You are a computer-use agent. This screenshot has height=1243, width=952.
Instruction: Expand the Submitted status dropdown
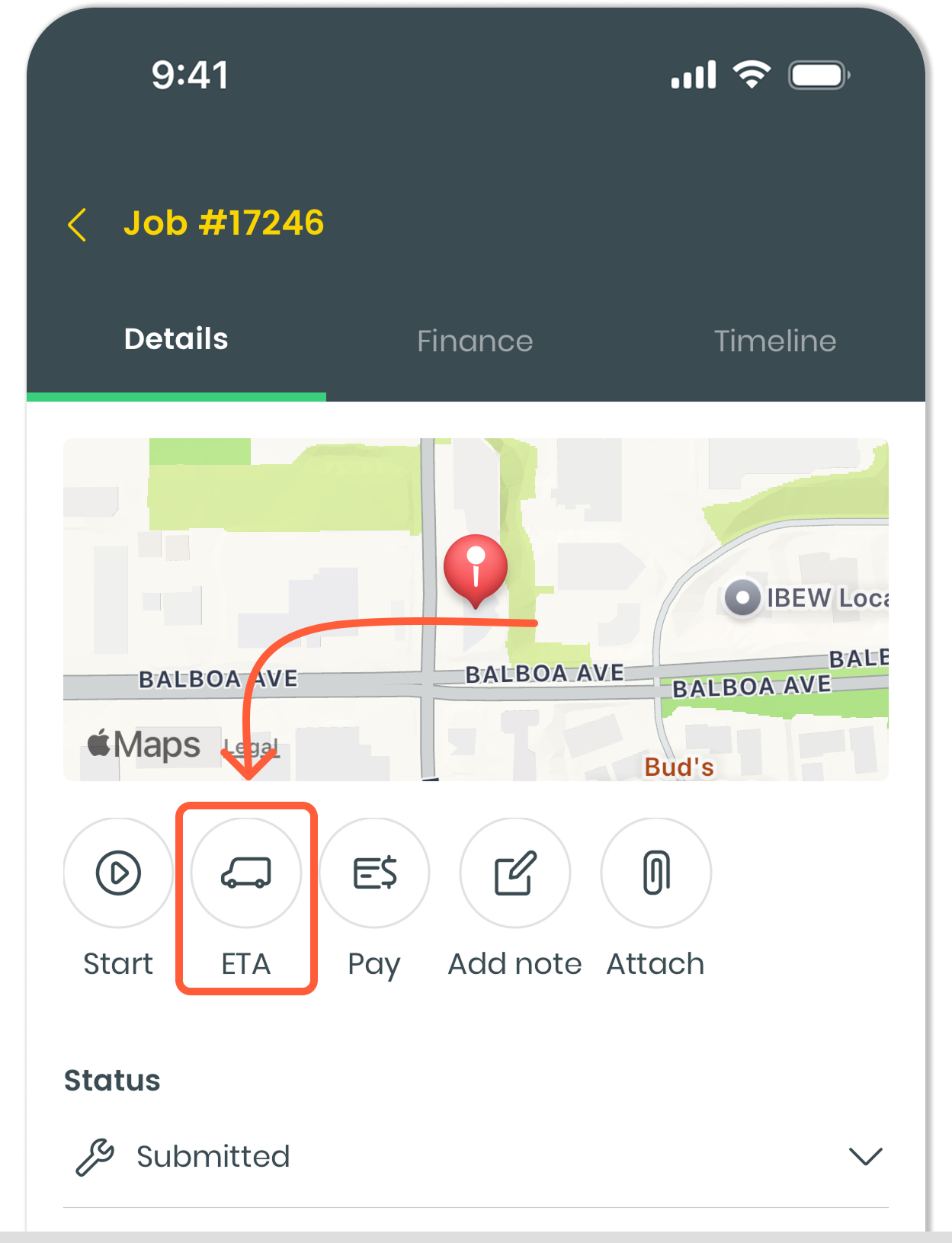coord(864,1156)
